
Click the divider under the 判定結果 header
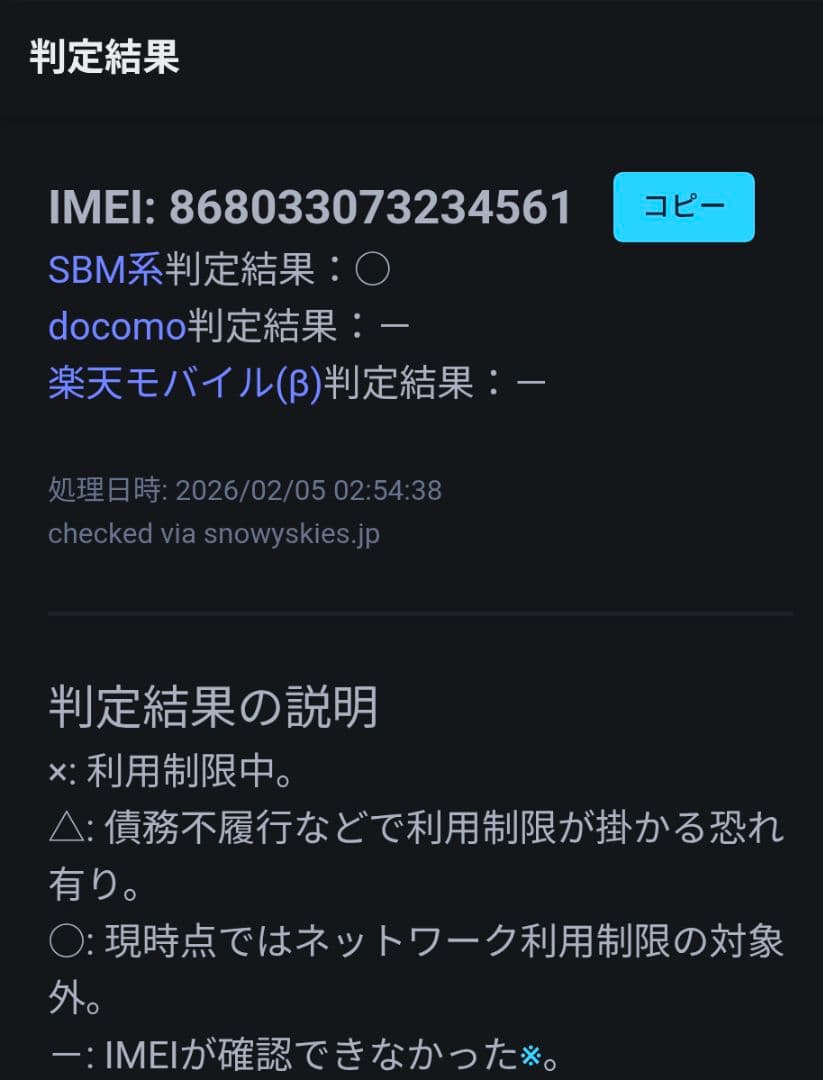(411, 117)
